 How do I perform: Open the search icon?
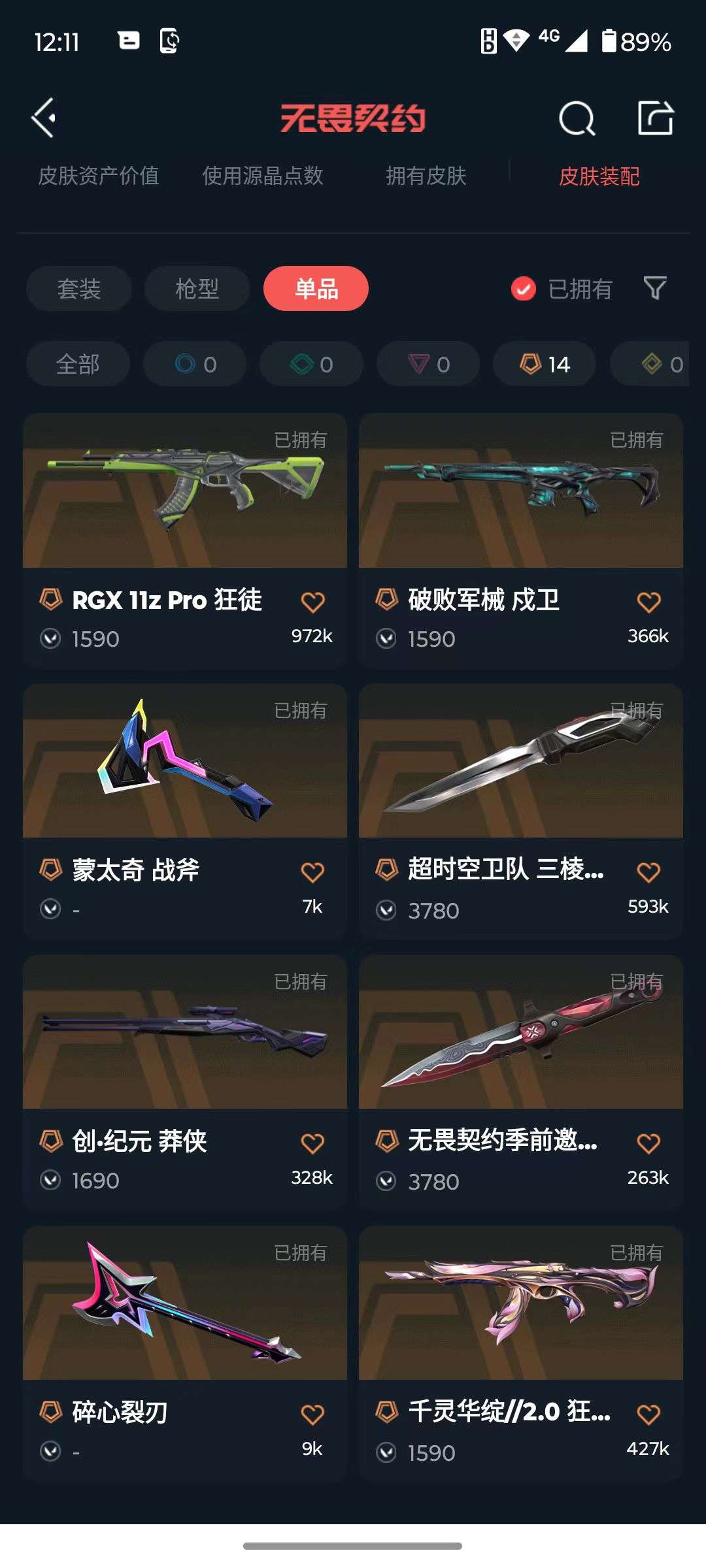[x=577, y=119]
